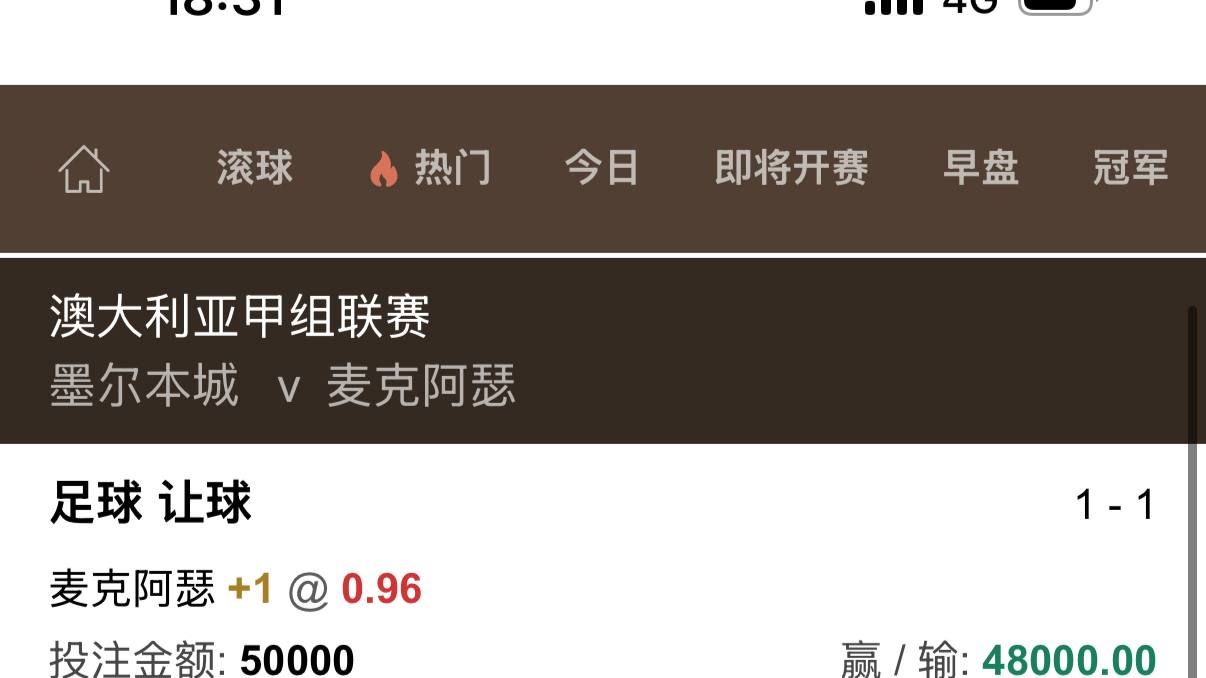Open the 早盘 tab
This screenshot has width=1206, height=678.
coord(980,168)
